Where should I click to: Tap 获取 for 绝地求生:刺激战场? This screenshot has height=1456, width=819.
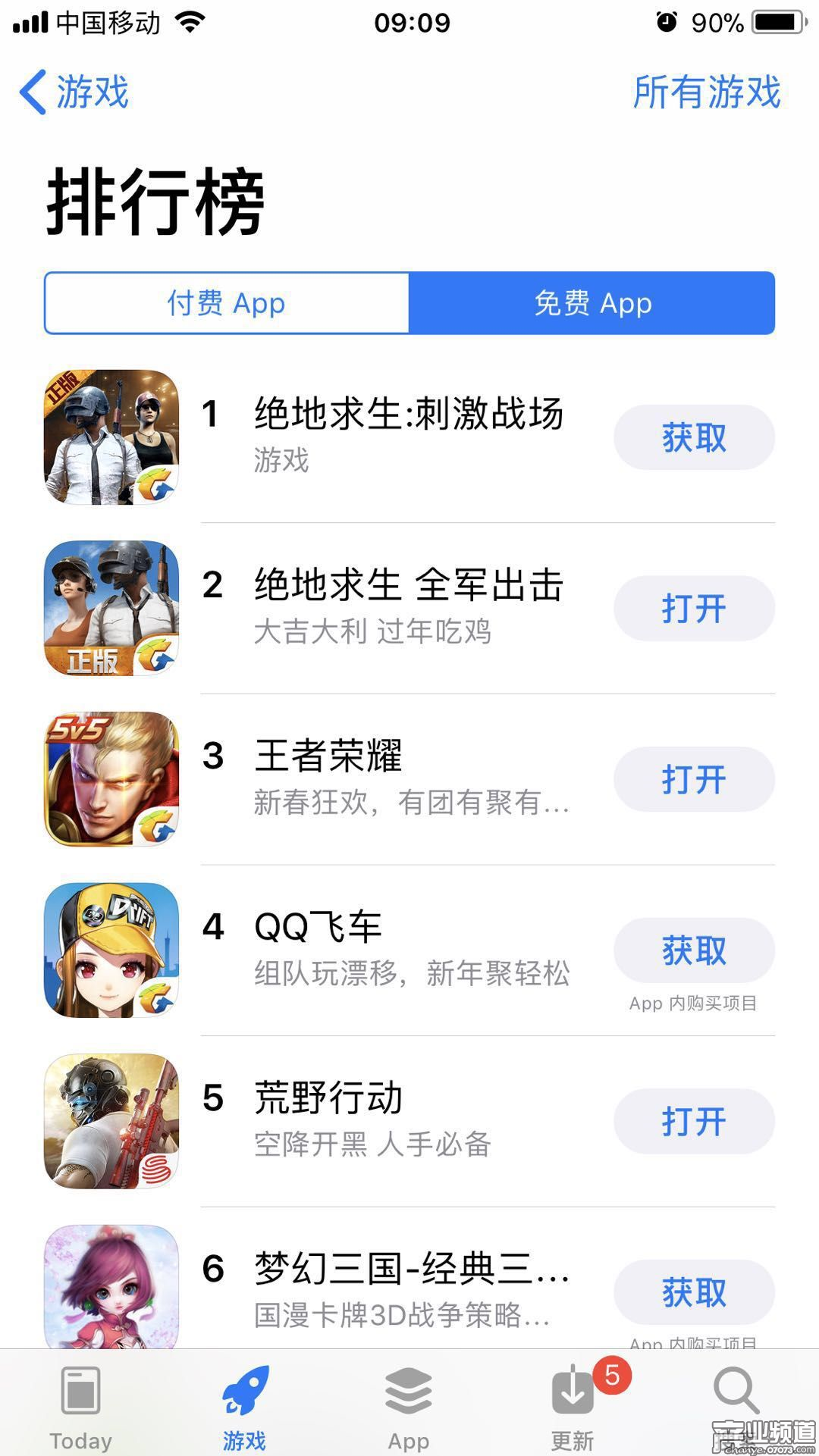coord(694,437)
